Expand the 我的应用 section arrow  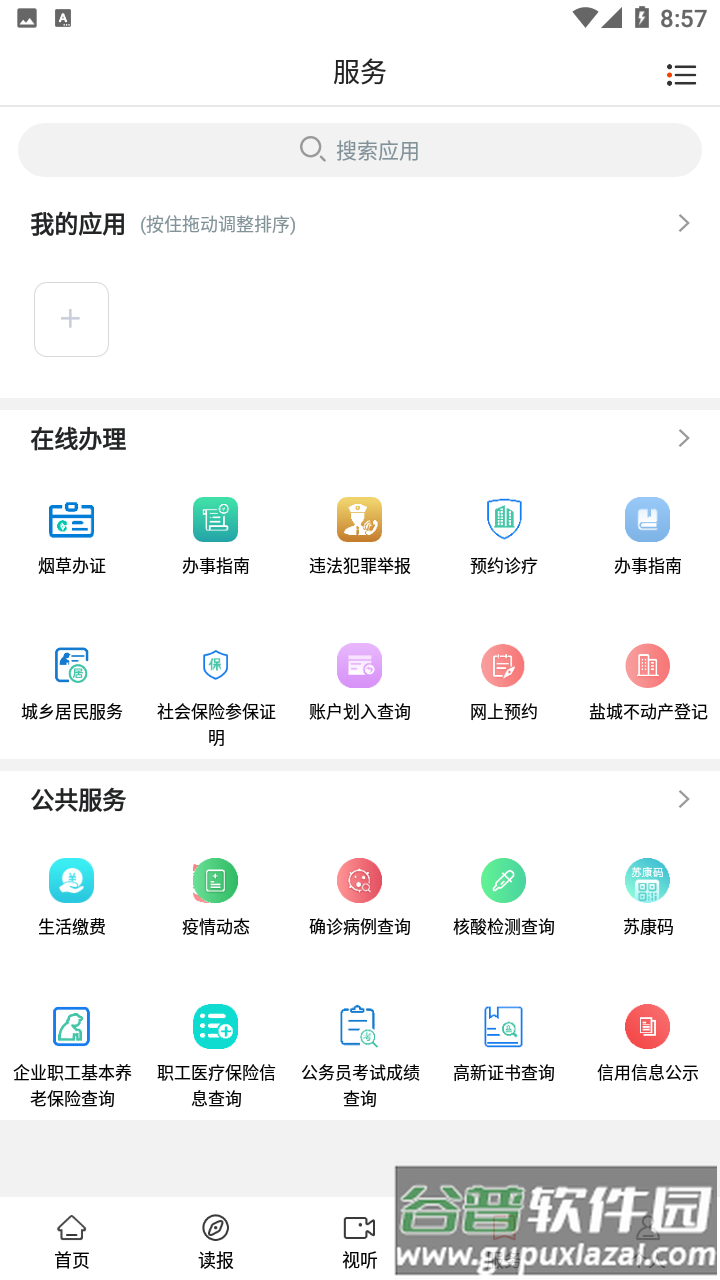click(x=684, y=223)
